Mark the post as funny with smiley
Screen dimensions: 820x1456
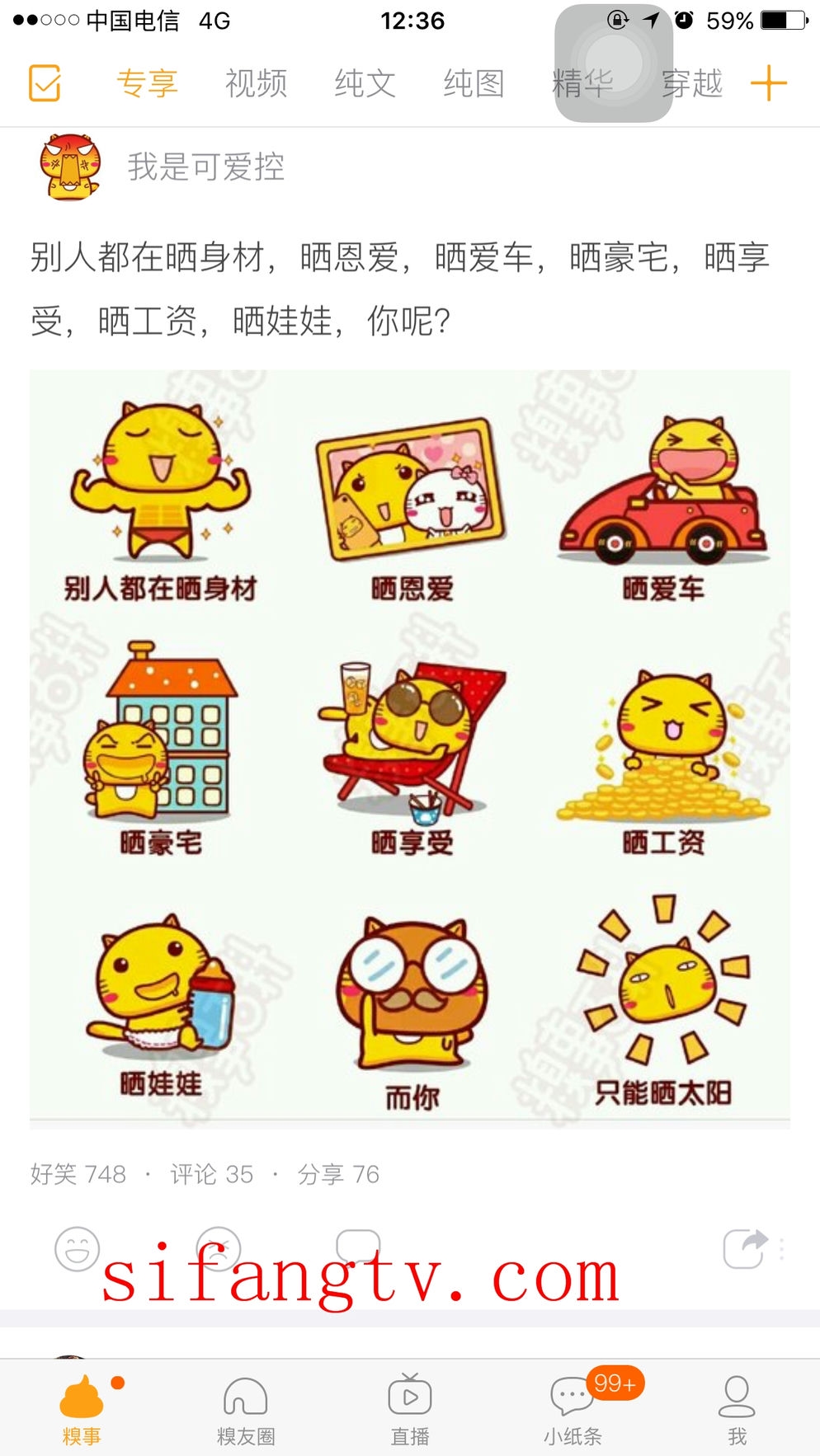(77, 1248)
